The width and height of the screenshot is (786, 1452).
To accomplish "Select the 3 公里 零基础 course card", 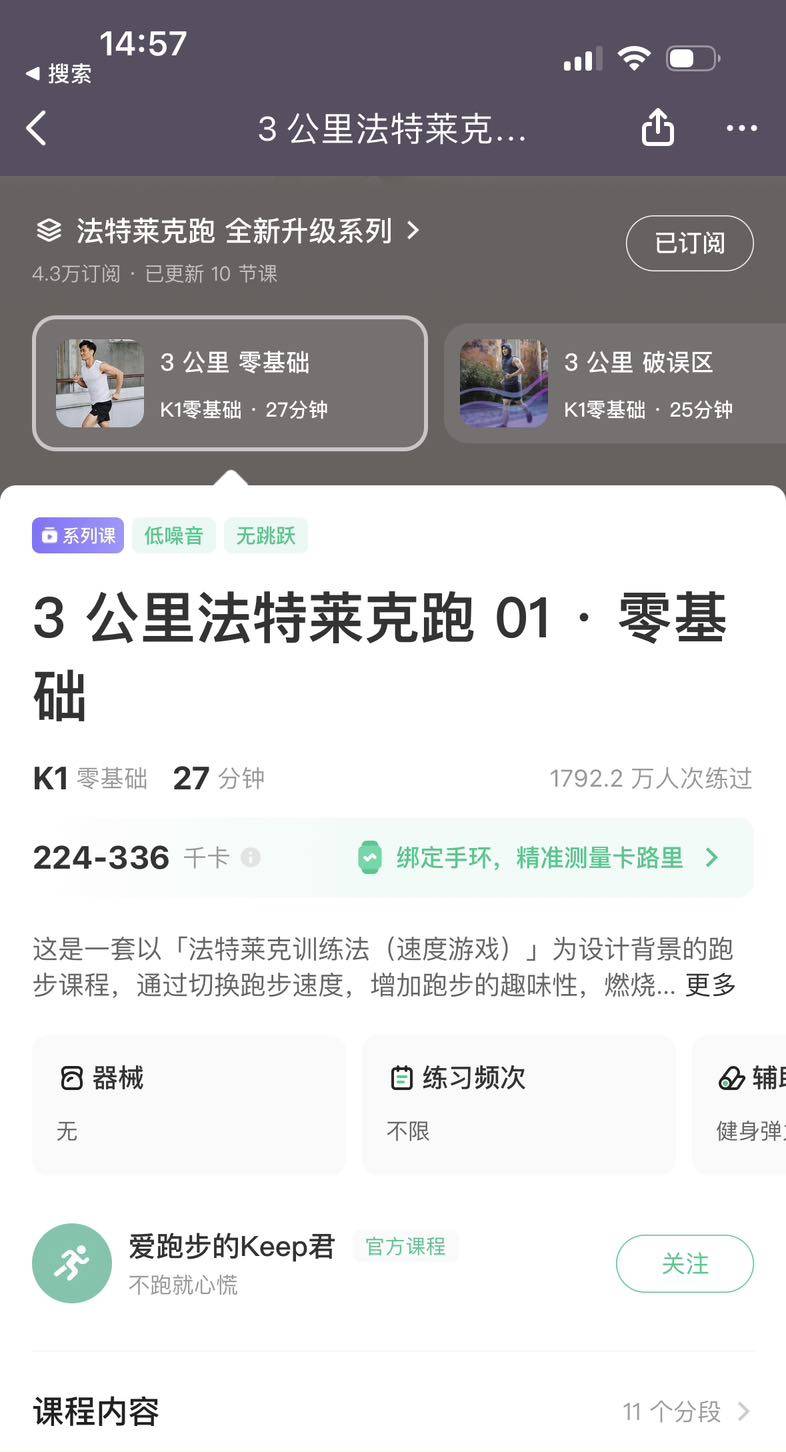I will [x=230, y=384].
